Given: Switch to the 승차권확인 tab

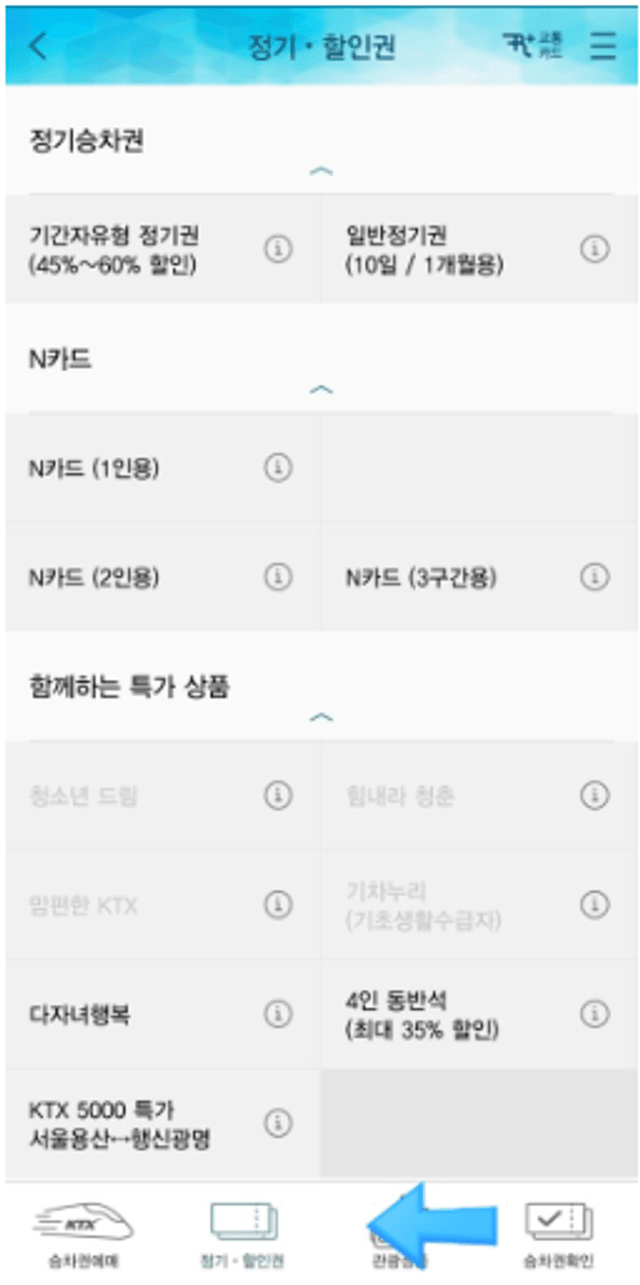Looking at the screenshot, I should pos(559,1233).
